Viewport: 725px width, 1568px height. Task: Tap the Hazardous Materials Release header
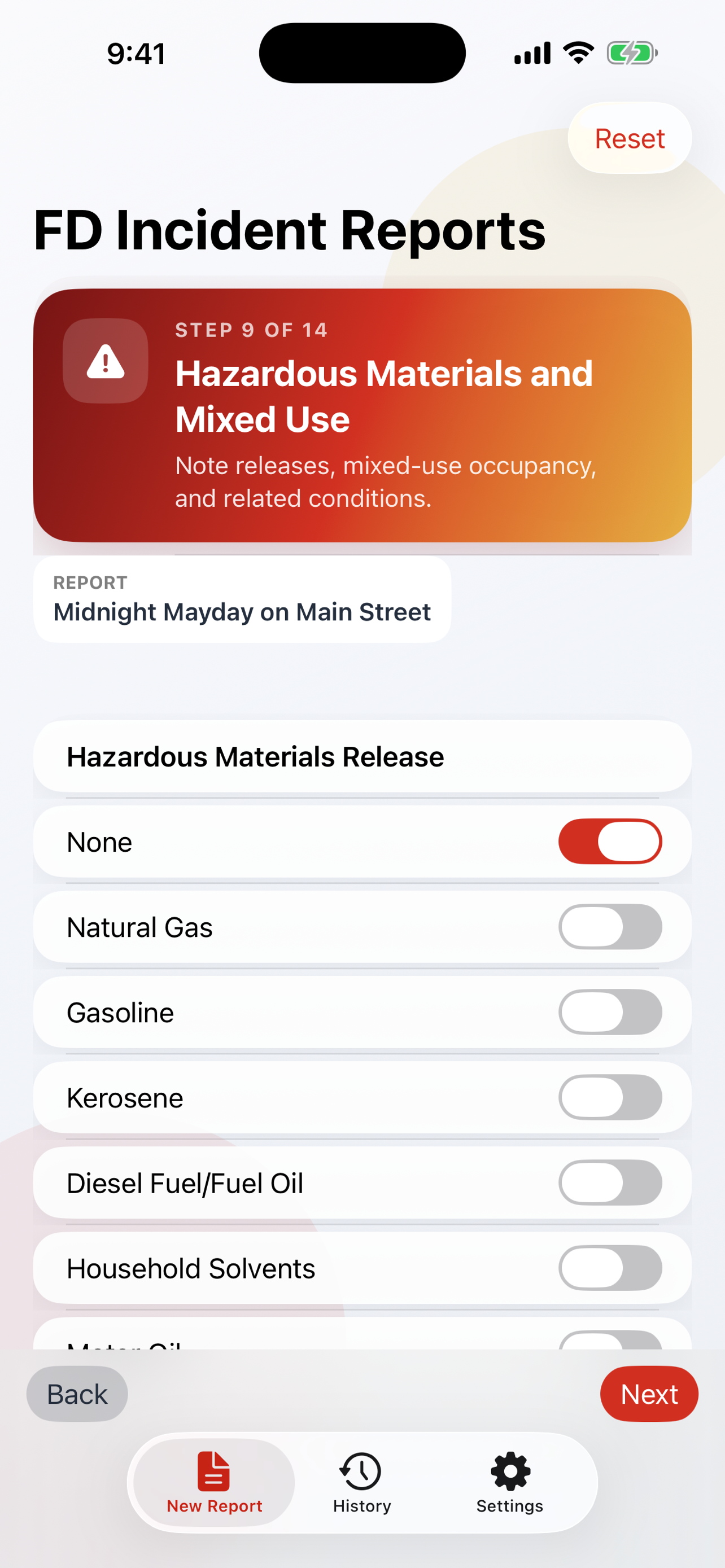(254, 756)
